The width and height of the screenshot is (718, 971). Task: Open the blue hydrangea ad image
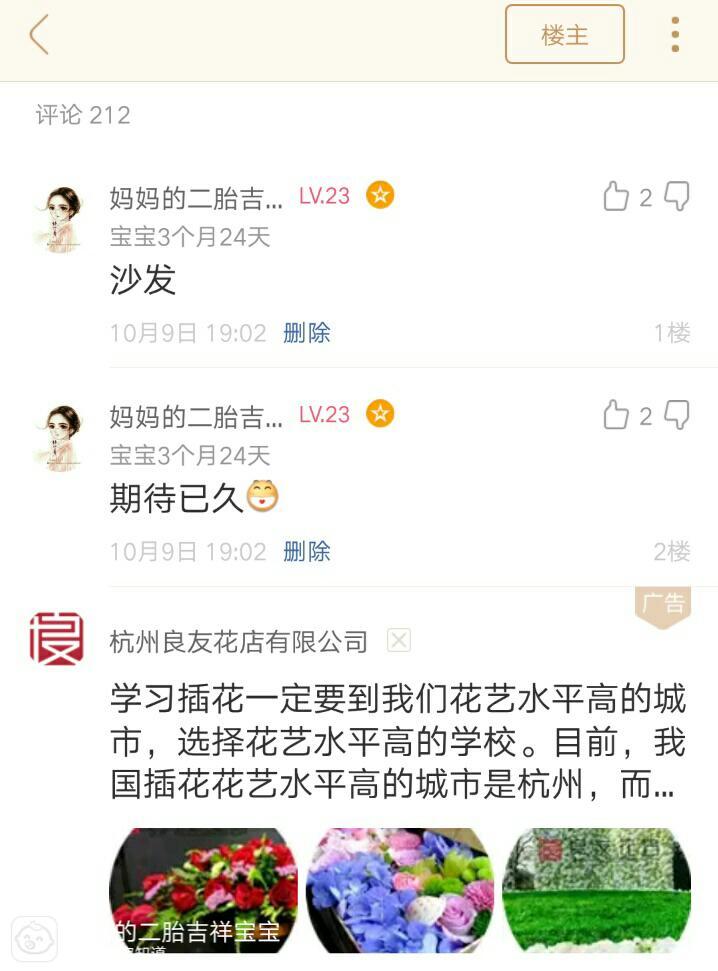pos(400,888)
